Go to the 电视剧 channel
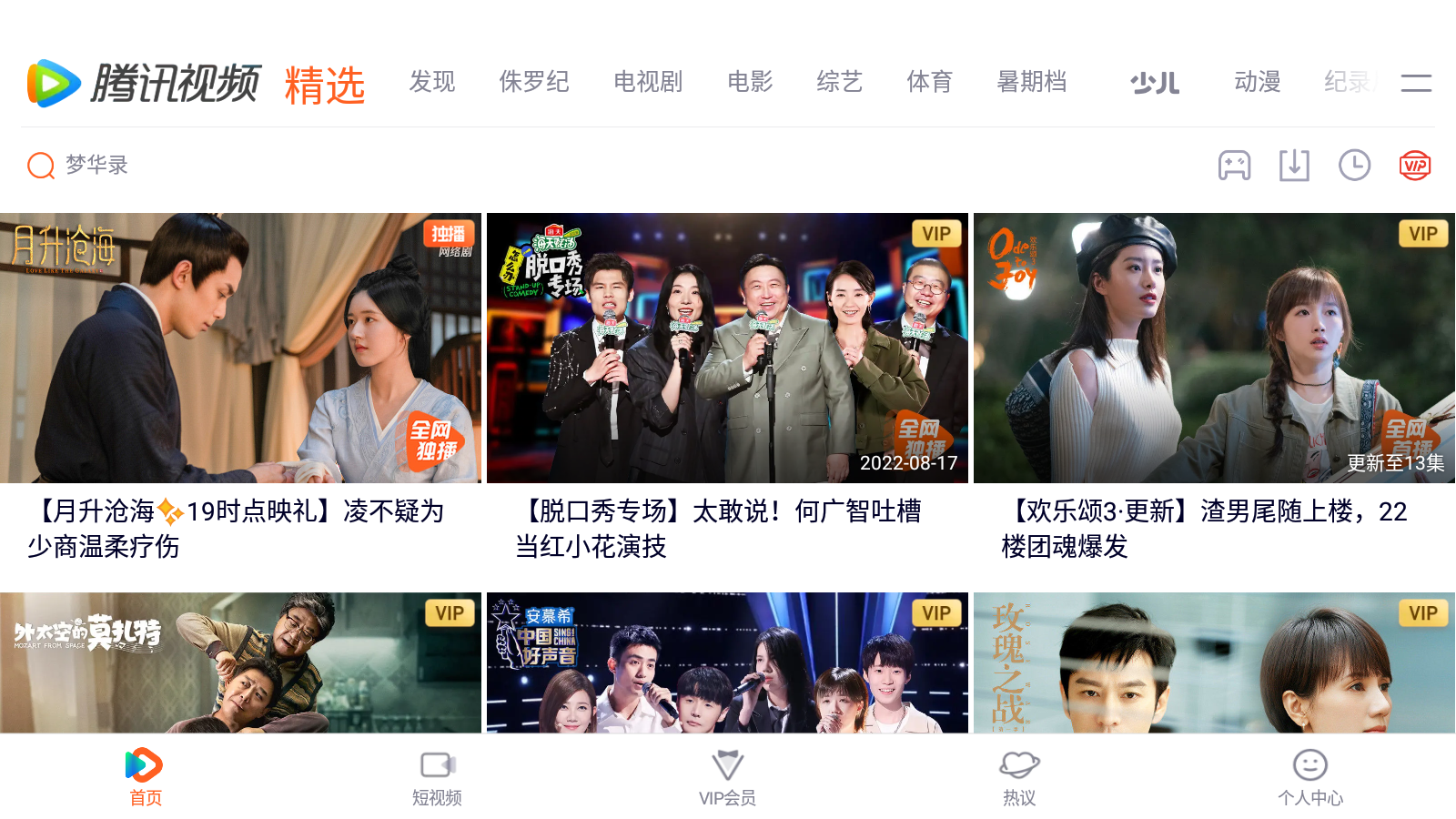Viewport: 1456px width, 819px height. point(647,82)
